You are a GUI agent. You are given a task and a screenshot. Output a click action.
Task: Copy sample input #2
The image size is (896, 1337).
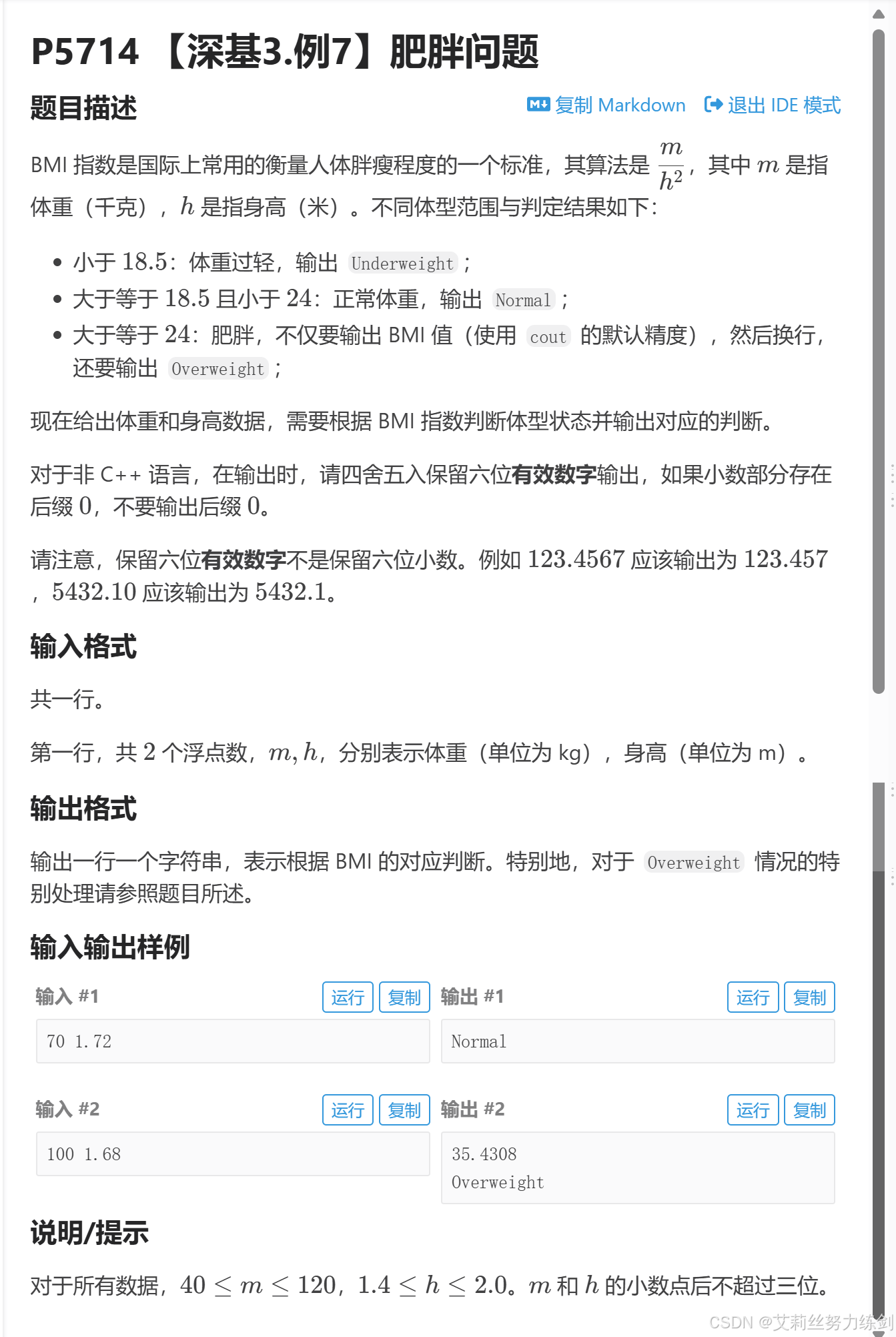[404, 1110]
